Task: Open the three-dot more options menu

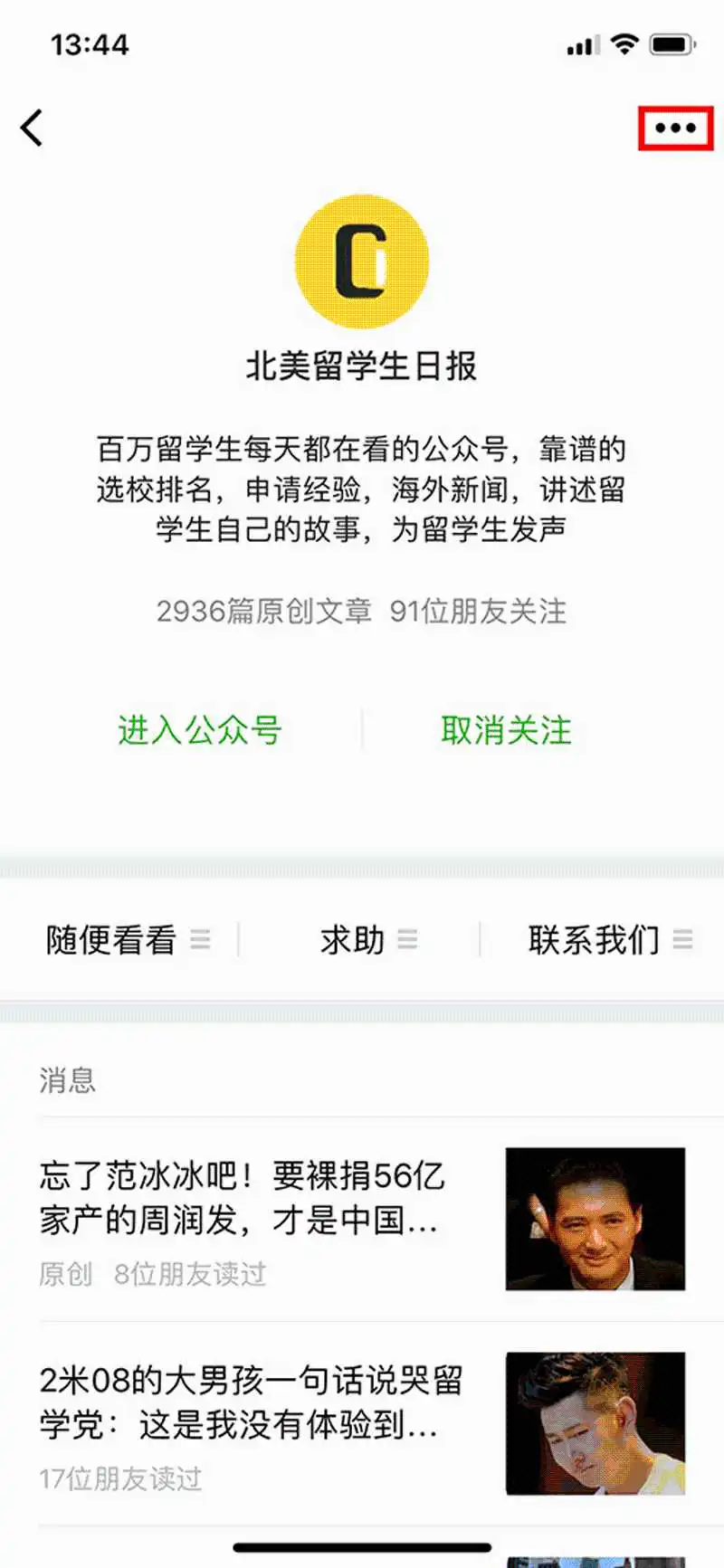Action: (x=676, y=128)
